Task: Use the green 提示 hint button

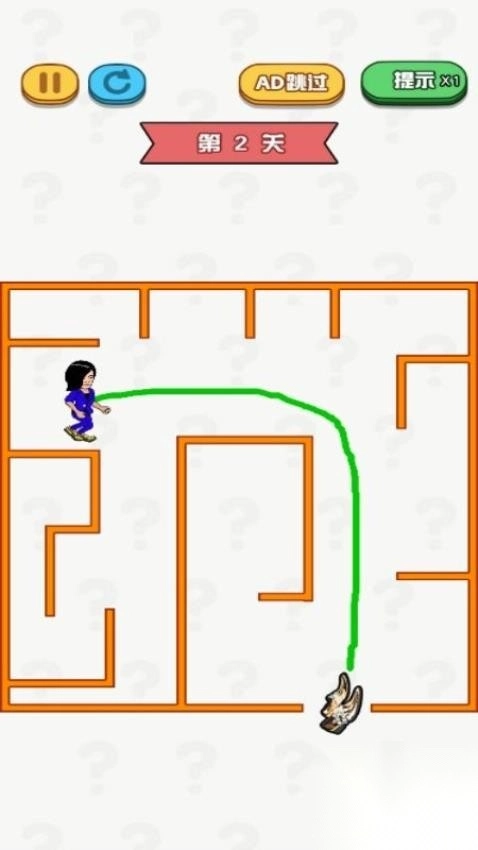Action: pyautogui.click(x=414, y=82)
